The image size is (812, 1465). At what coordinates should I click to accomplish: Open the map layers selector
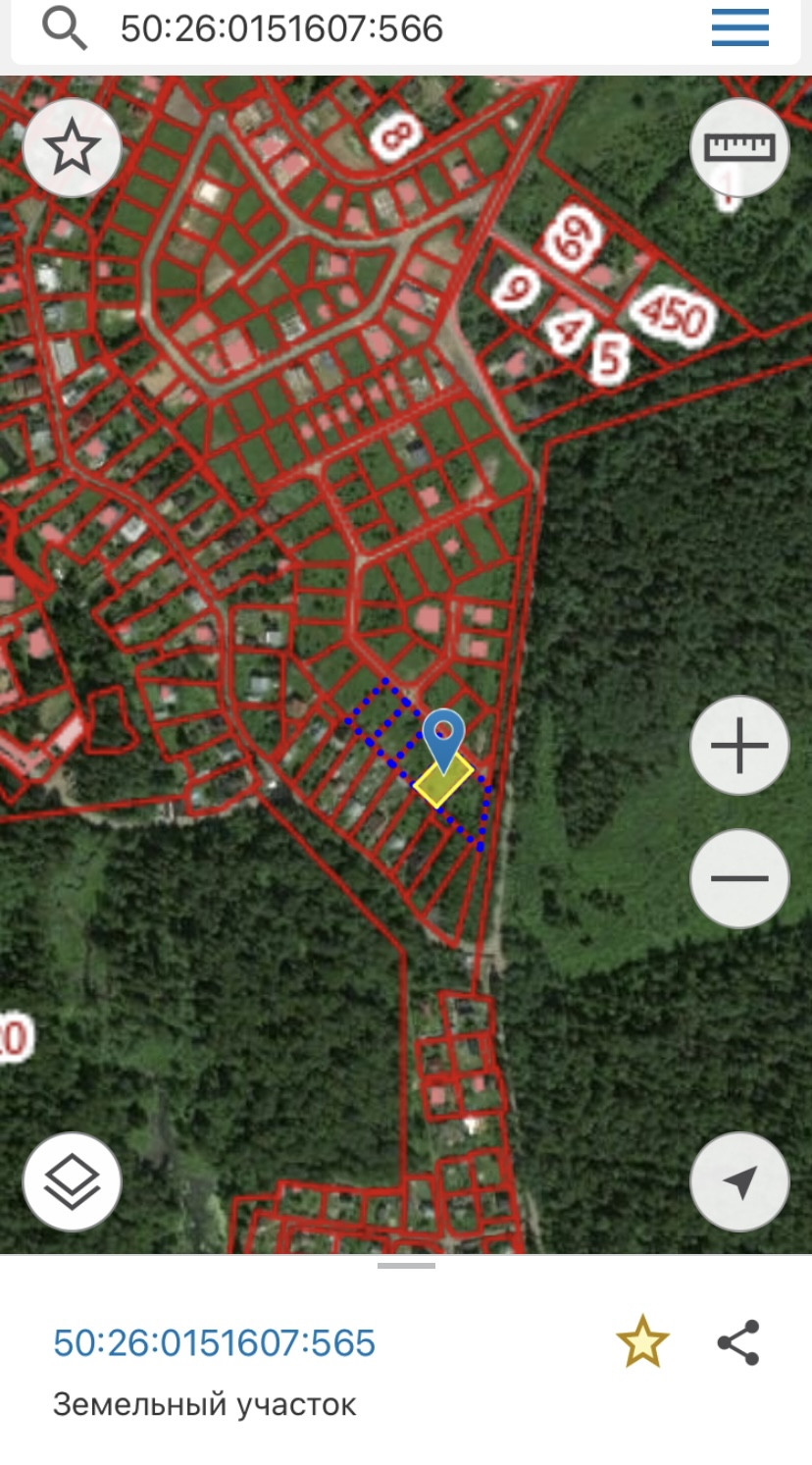coord(72,1181)
